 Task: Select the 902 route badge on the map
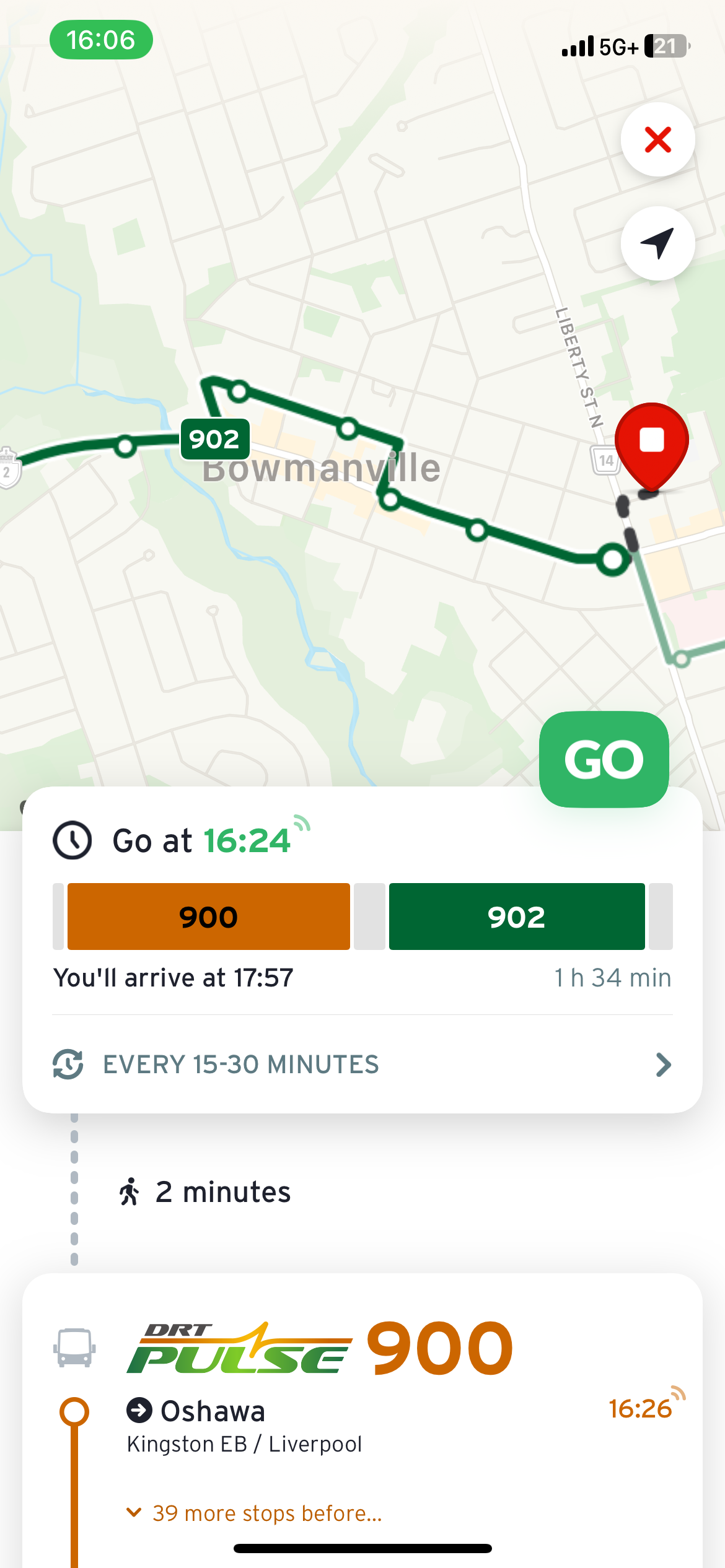click(x=214, y=439)
